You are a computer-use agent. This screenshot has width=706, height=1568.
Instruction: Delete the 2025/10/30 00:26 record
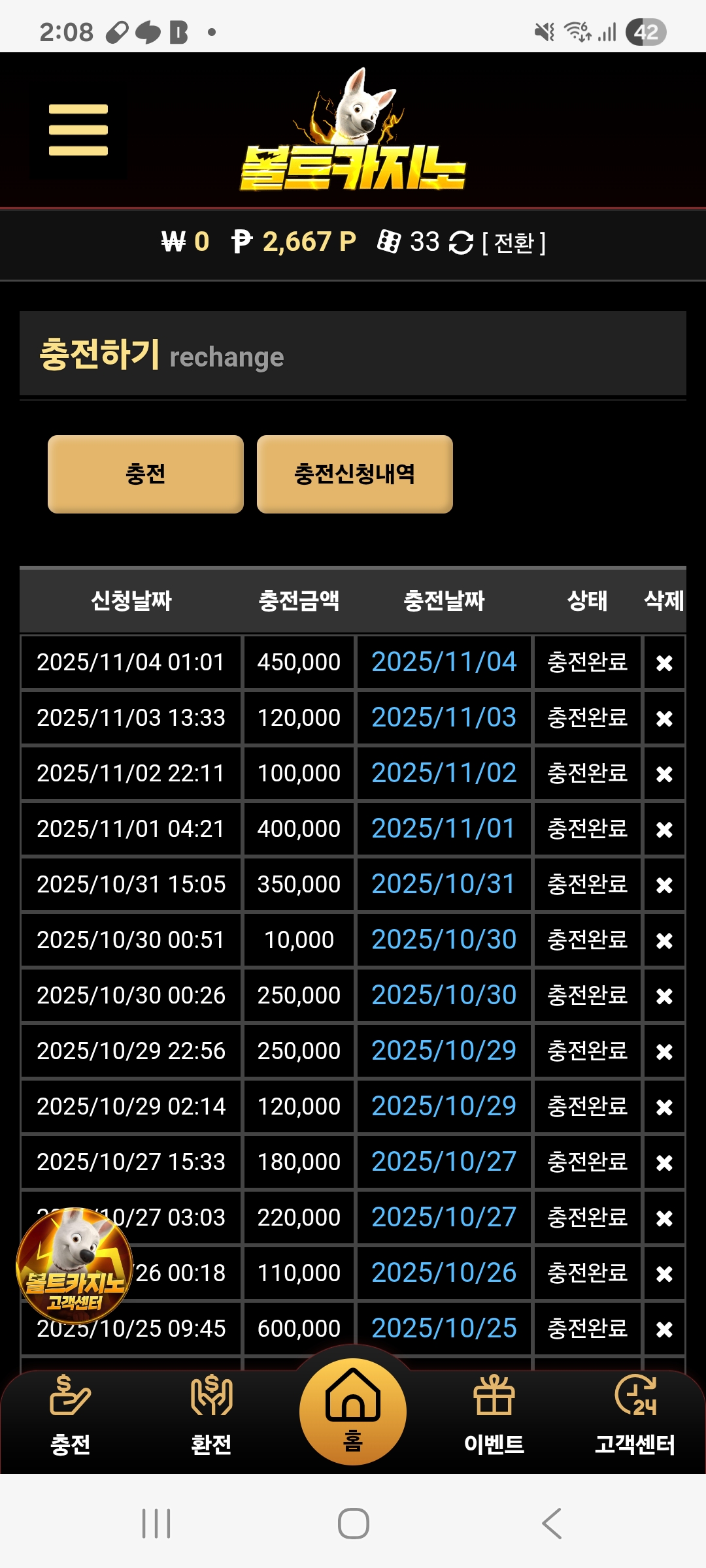[664, 996]
